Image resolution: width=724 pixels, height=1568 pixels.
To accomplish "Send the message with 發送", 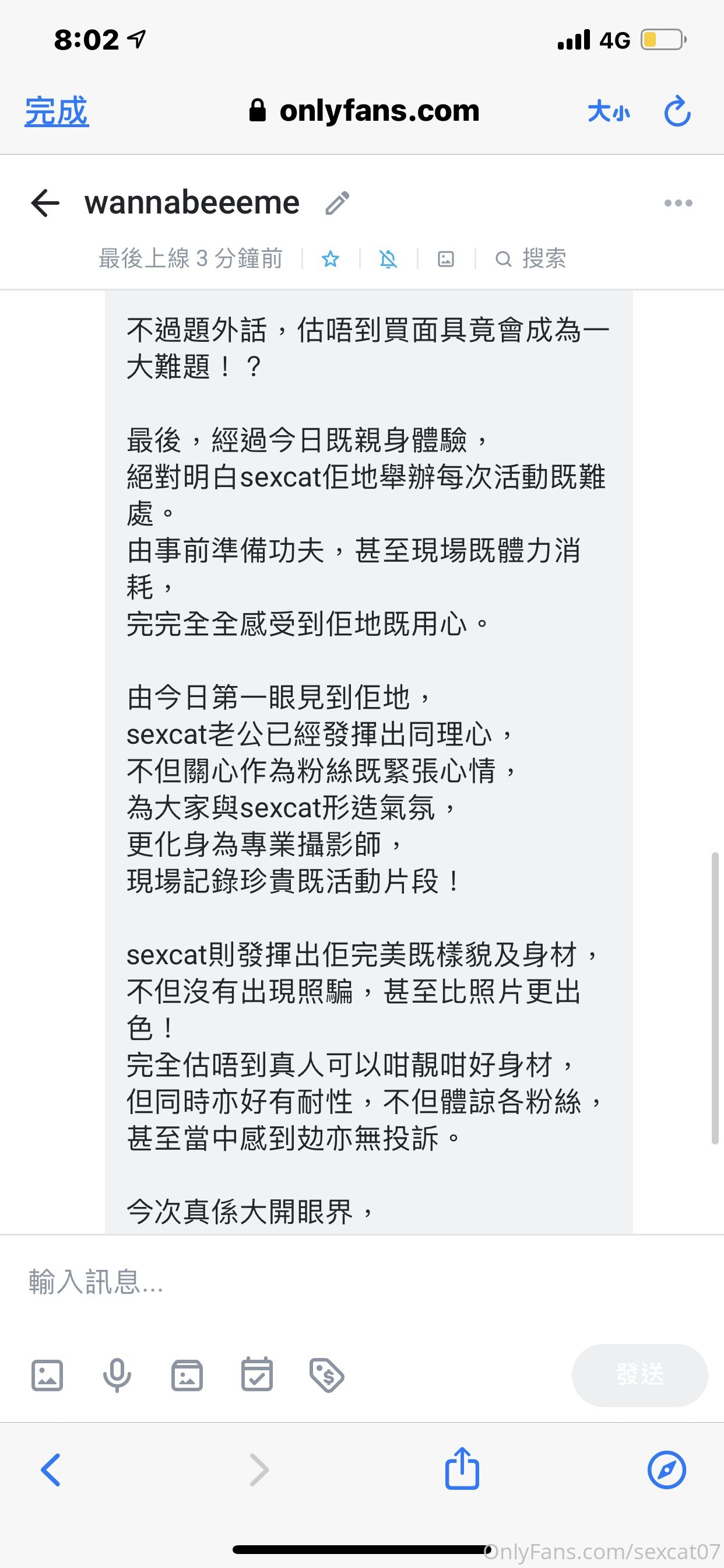I will pos(639,1375).
